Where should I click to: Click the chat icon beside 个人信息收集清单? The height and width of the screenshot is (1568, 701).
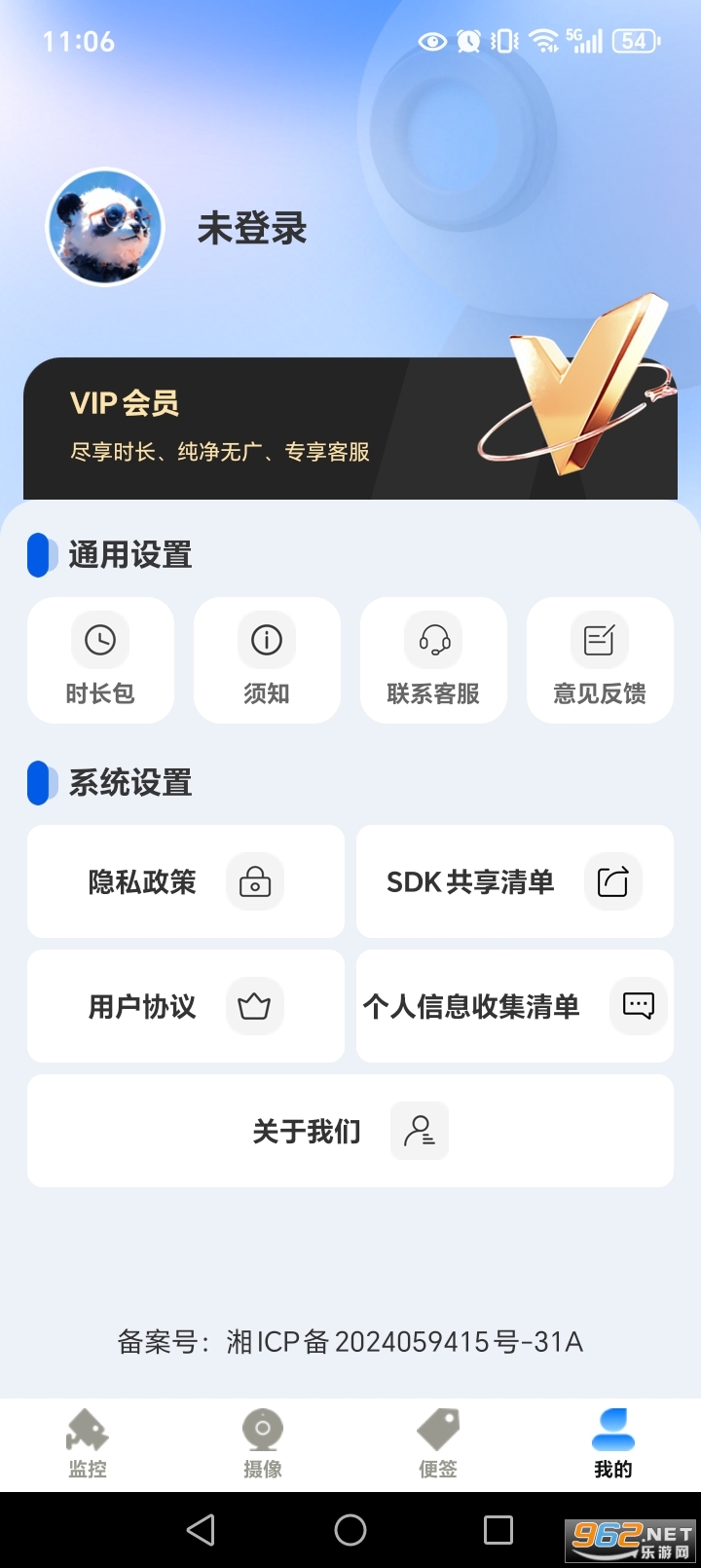(x=637, y=1006)
